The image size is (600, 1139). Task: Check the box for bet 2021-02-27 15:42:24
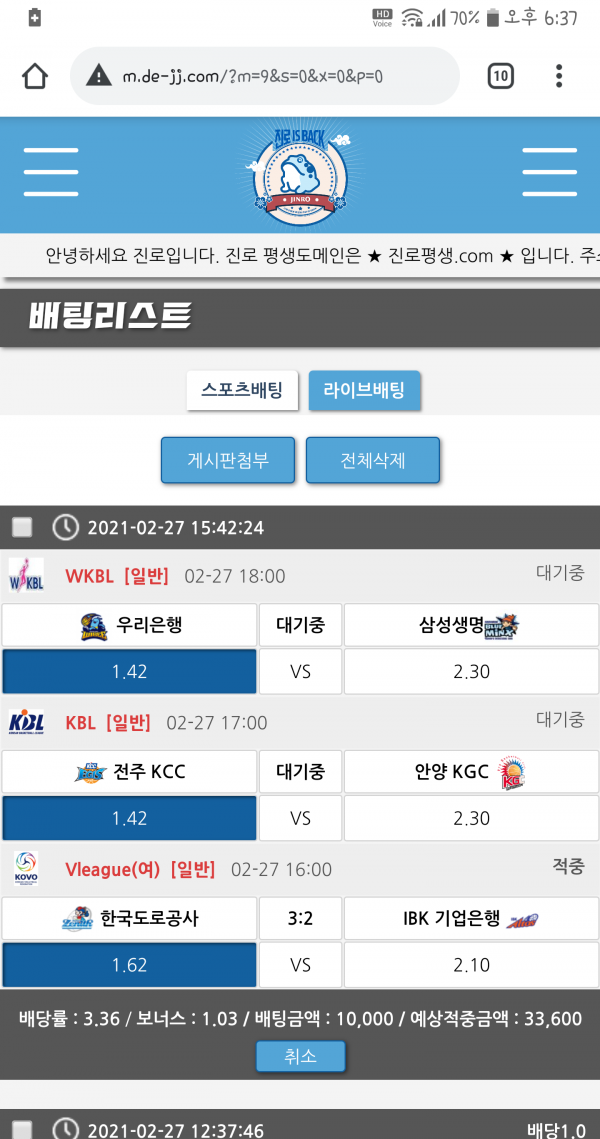click(22, 527)
